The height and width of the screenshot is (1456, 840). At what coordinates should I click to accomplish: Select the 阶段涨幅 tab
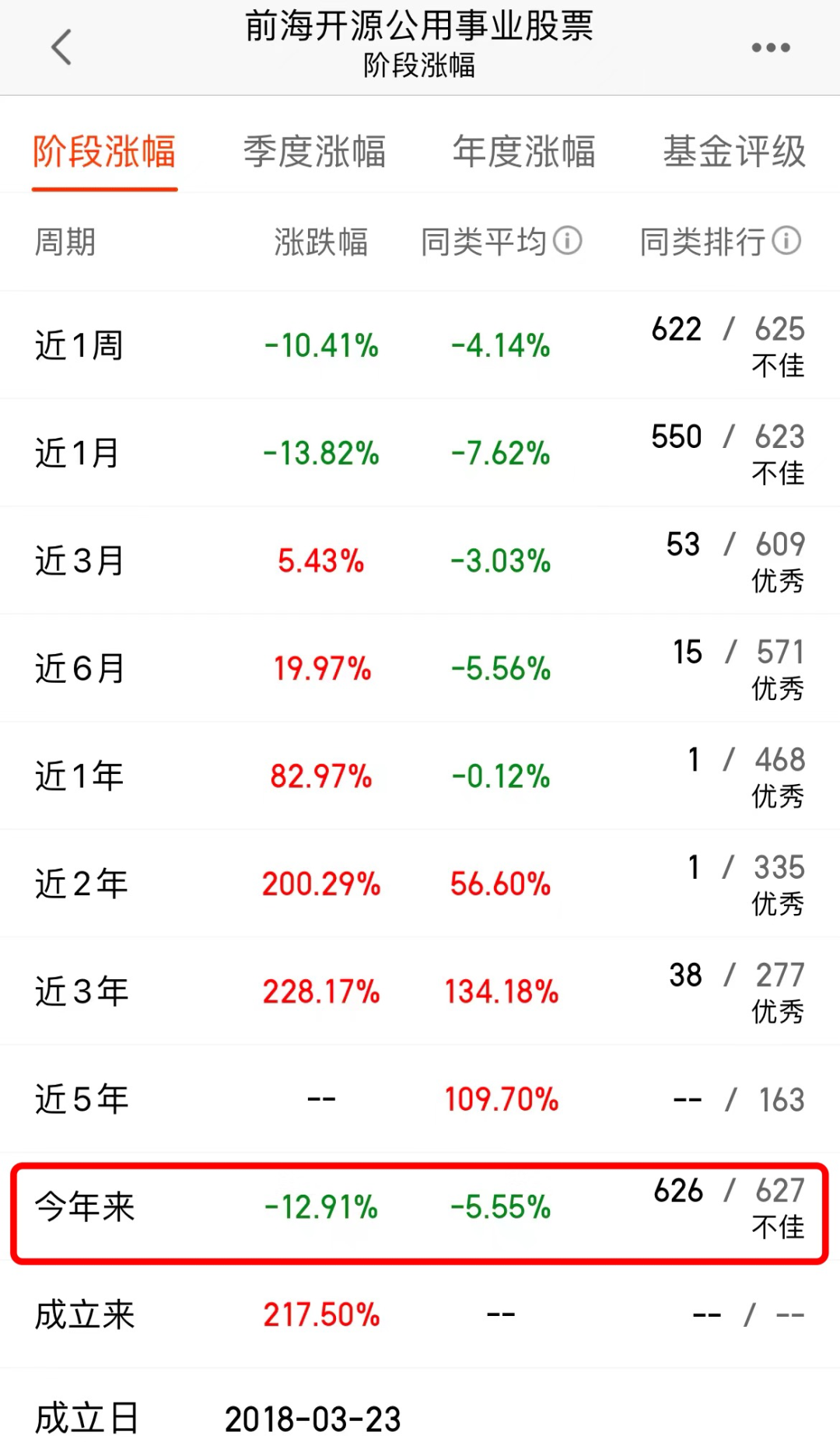[x=104, y=152]
